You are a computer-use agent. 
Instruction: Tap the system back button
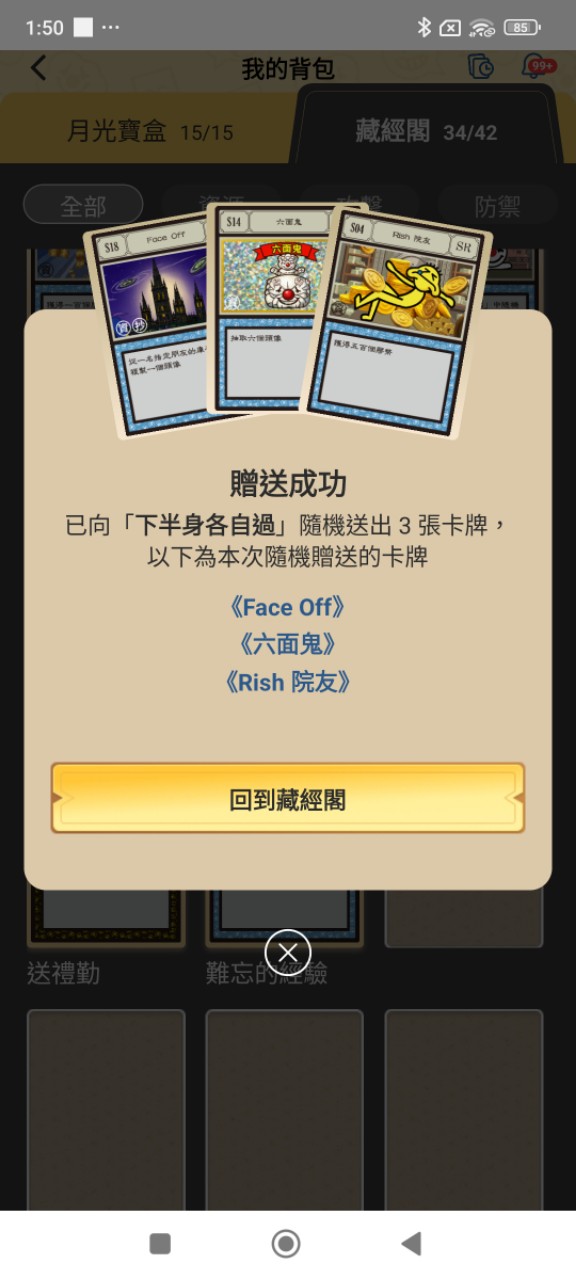coord(411,1243)
